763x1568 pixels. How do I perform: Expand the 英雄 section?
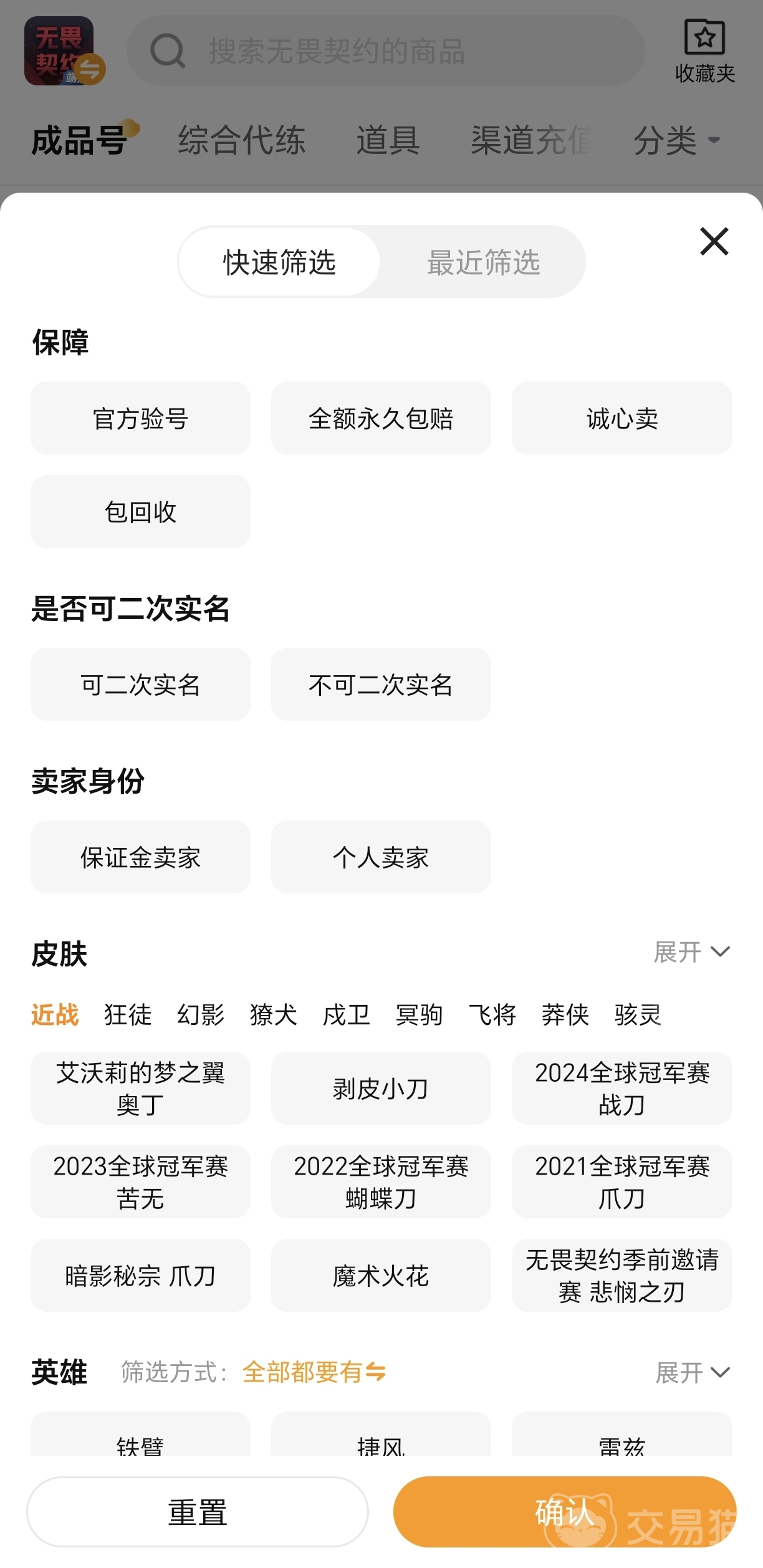[693, 1373]
